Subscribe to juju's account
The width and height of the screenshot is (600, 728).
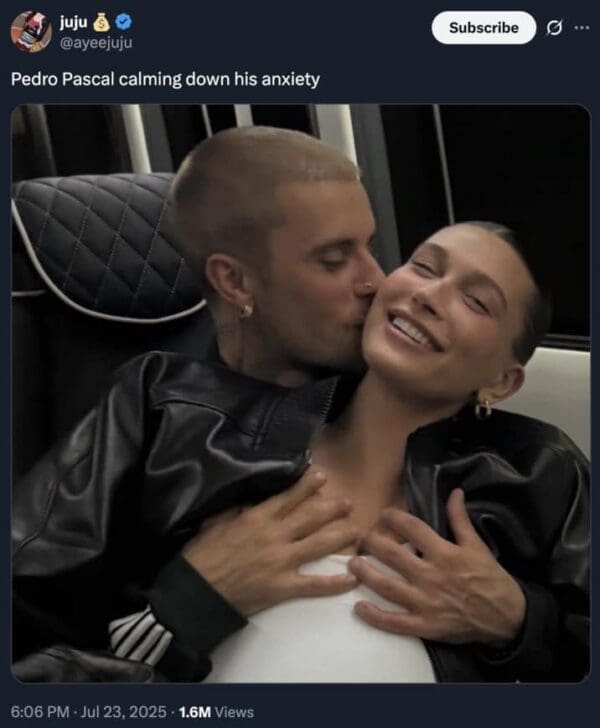(x=483, y=28)
